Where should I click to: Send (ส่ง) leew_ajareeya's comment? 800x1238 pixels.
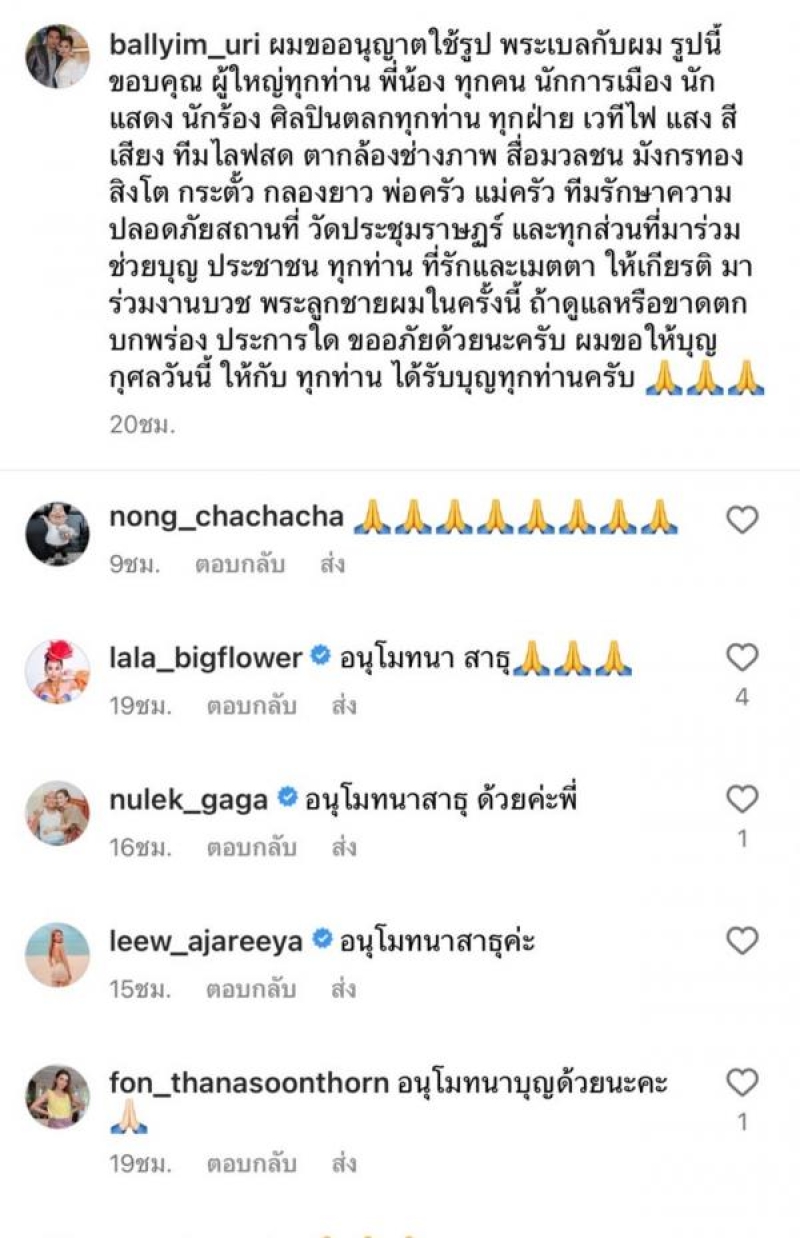tap(345, 990)
